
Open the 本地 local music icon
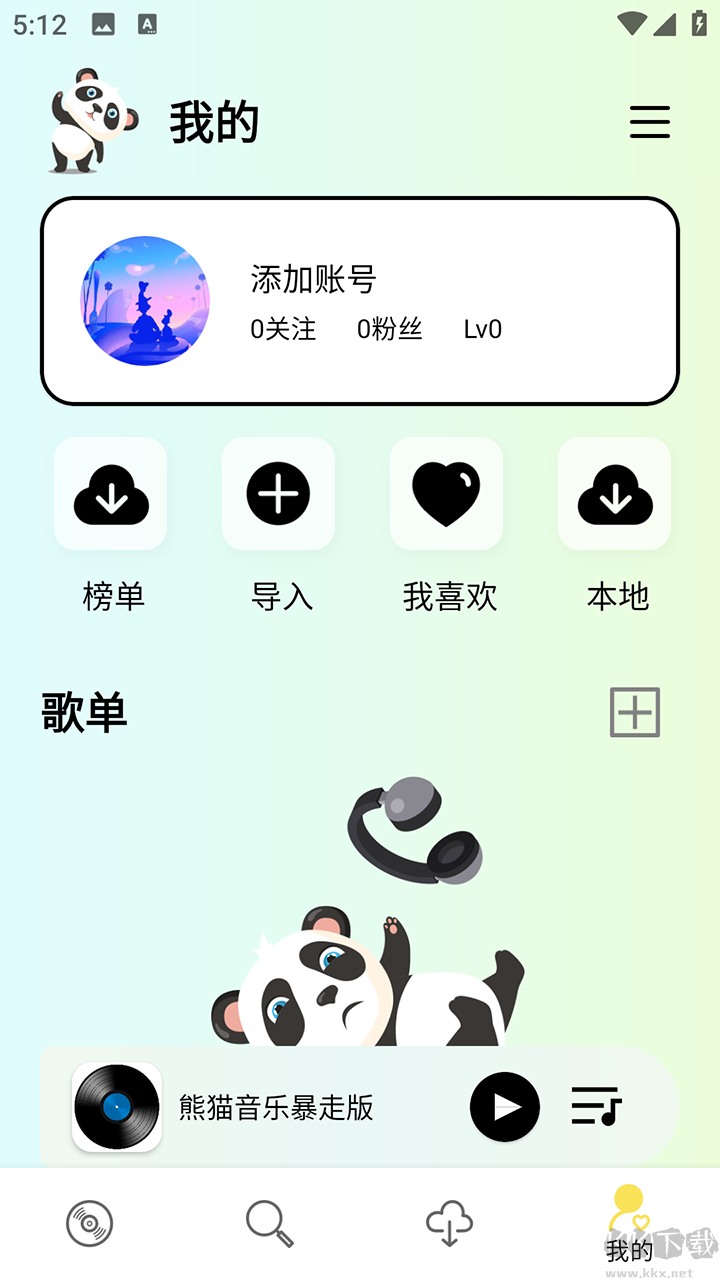click(614, 493)
